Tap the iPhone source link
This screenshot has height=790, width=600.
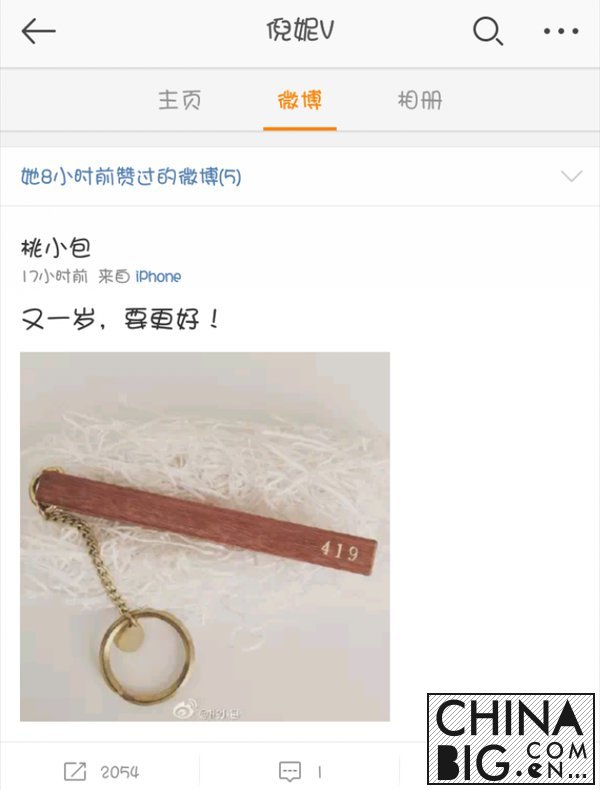pyautogui.click(x=158, y=276)
